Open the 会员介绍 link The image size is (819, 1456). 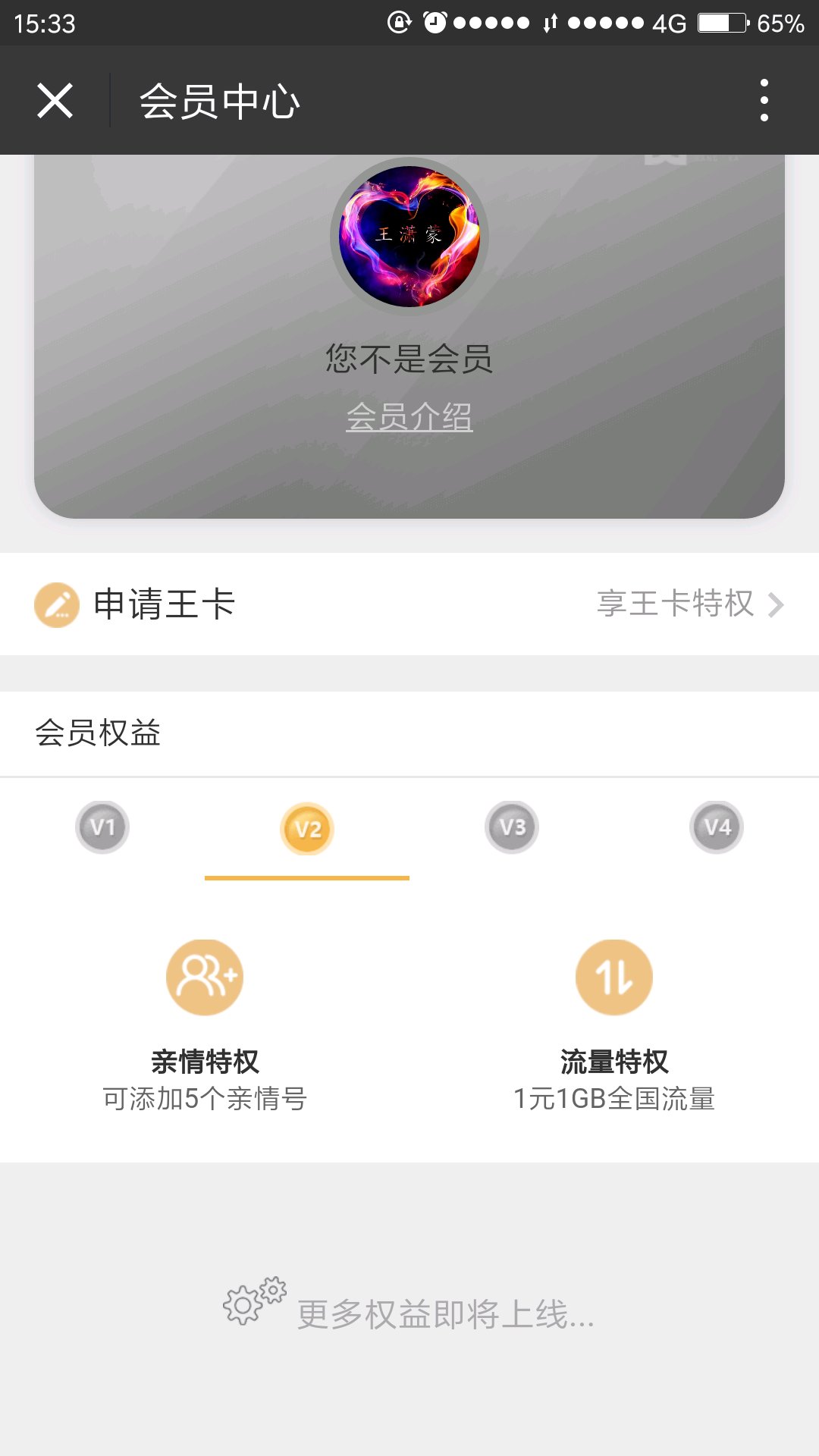(409, 417)
